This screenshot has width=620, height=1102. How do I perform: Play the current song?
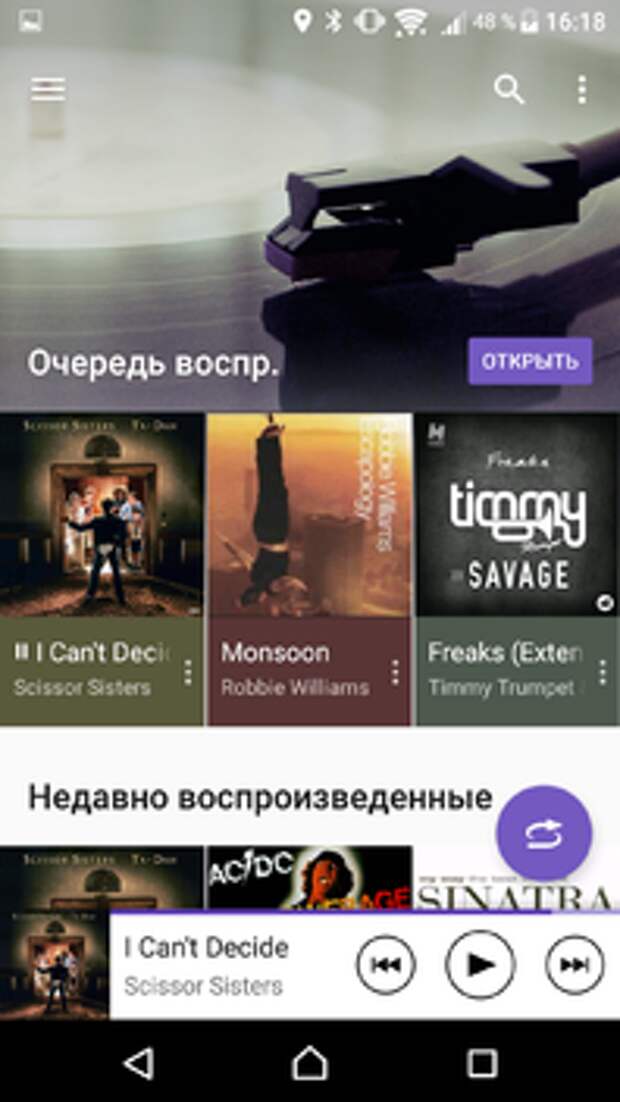(x=480, y=964)
